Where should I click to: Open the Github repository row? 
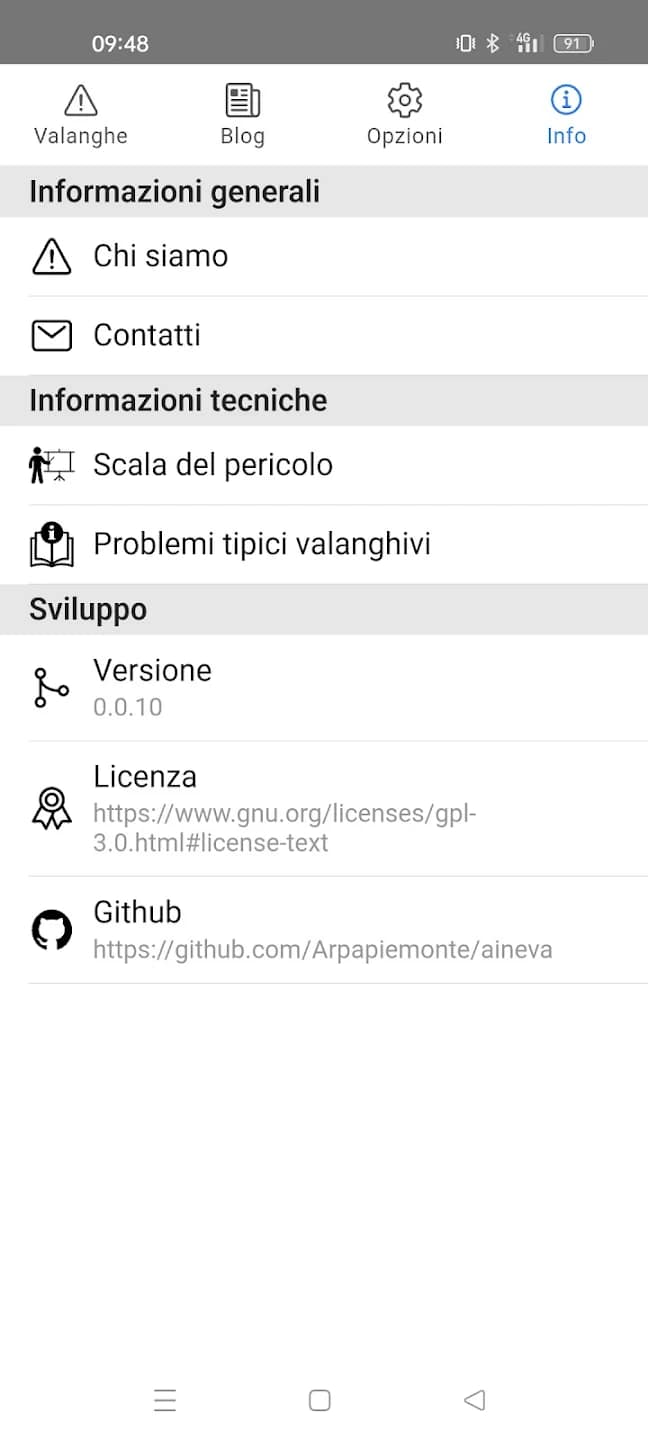[324, 930]
